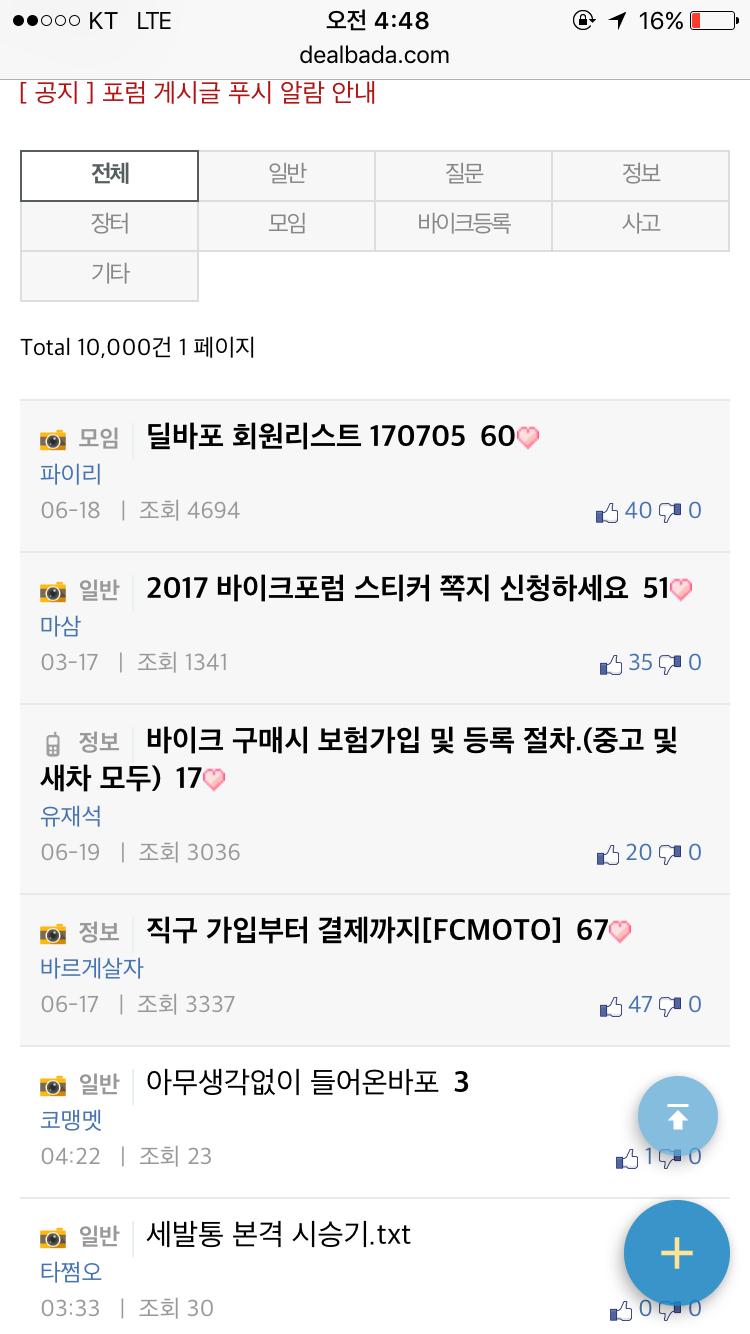The height and width of the screenshot is (1334, 750).
Task: Open the 직구 가입부터 결제까지[FCMOTO] post
Action: [x=353, y=931]
